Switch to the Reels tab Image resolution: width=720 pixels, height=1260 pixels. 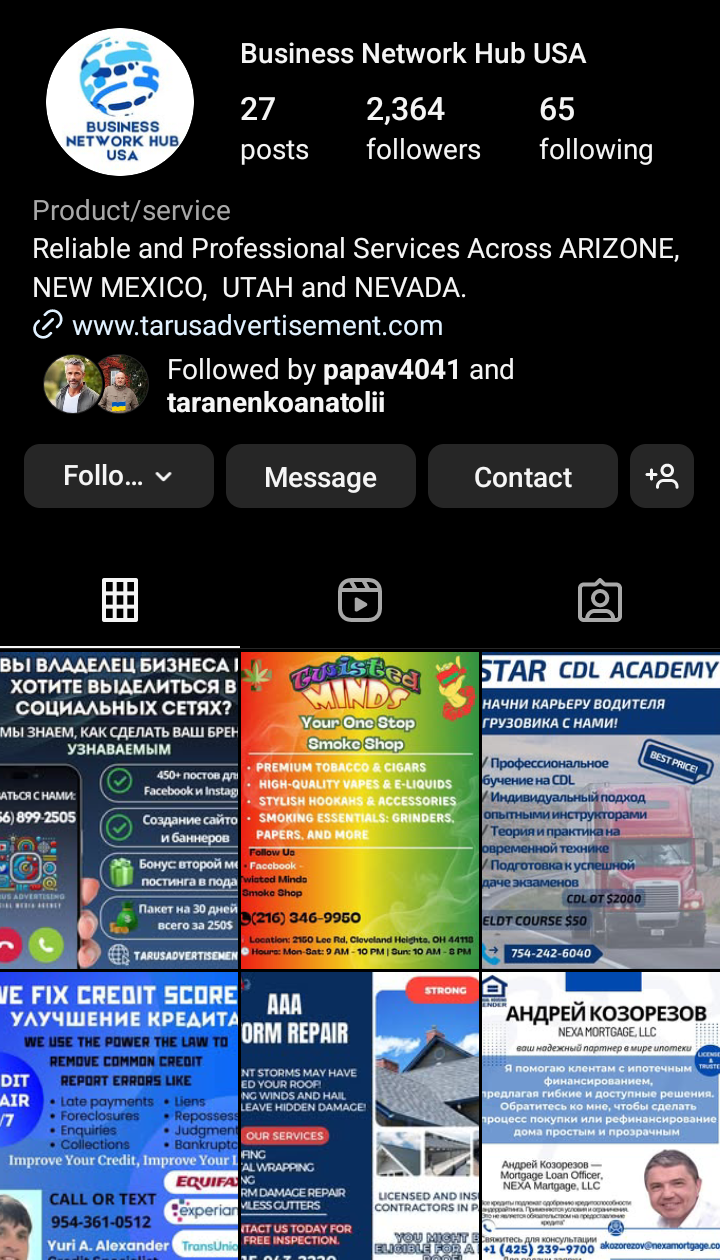[x=359, y=600]
